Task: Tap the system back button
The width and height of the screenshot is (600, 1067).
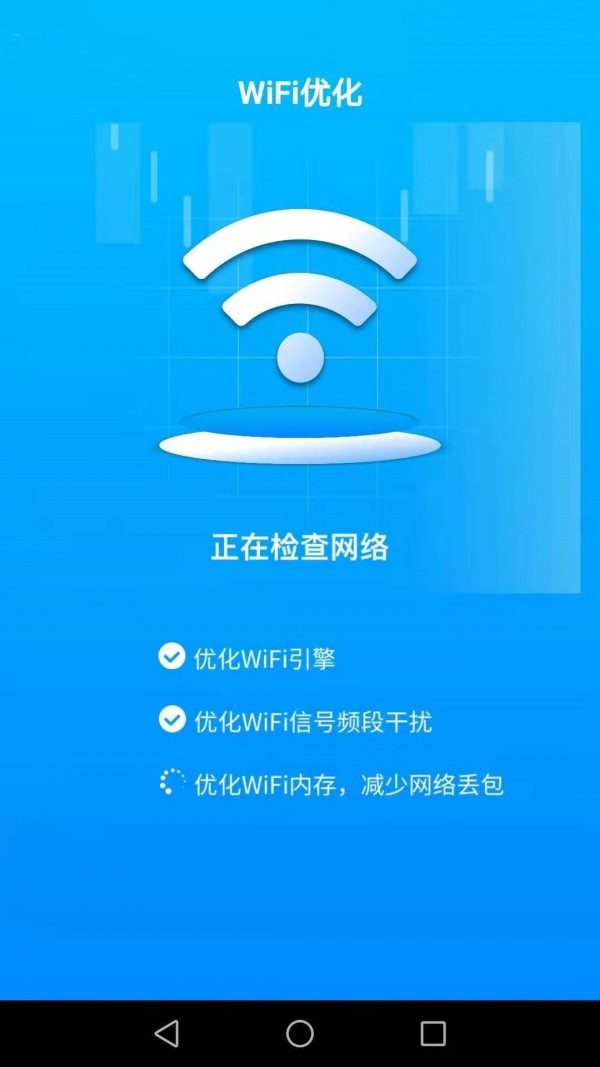Action: tap(167, 1033)
